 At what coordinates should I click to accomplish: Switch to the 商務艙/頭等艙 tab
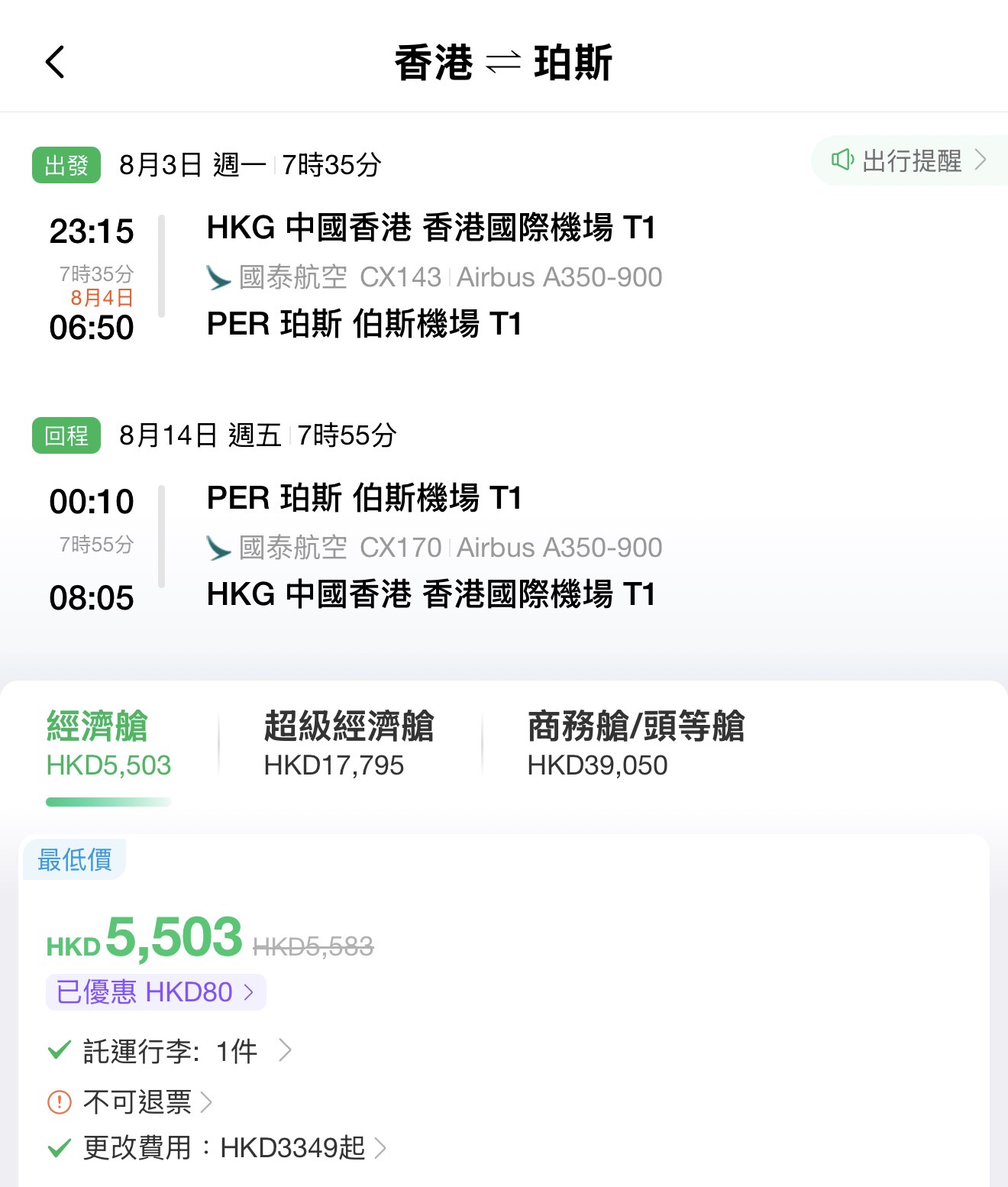[635, 744]
